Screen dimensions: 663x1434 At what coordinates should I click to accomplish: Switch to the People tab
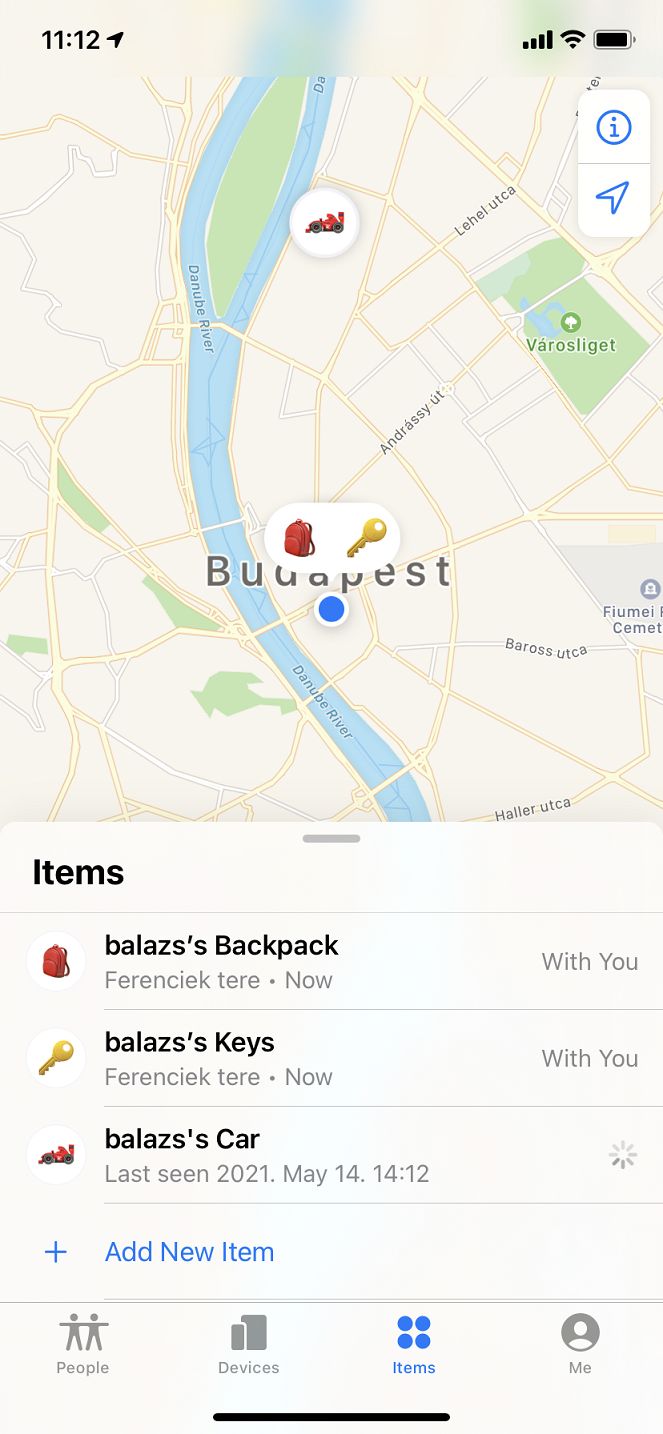coord(83,1345)
